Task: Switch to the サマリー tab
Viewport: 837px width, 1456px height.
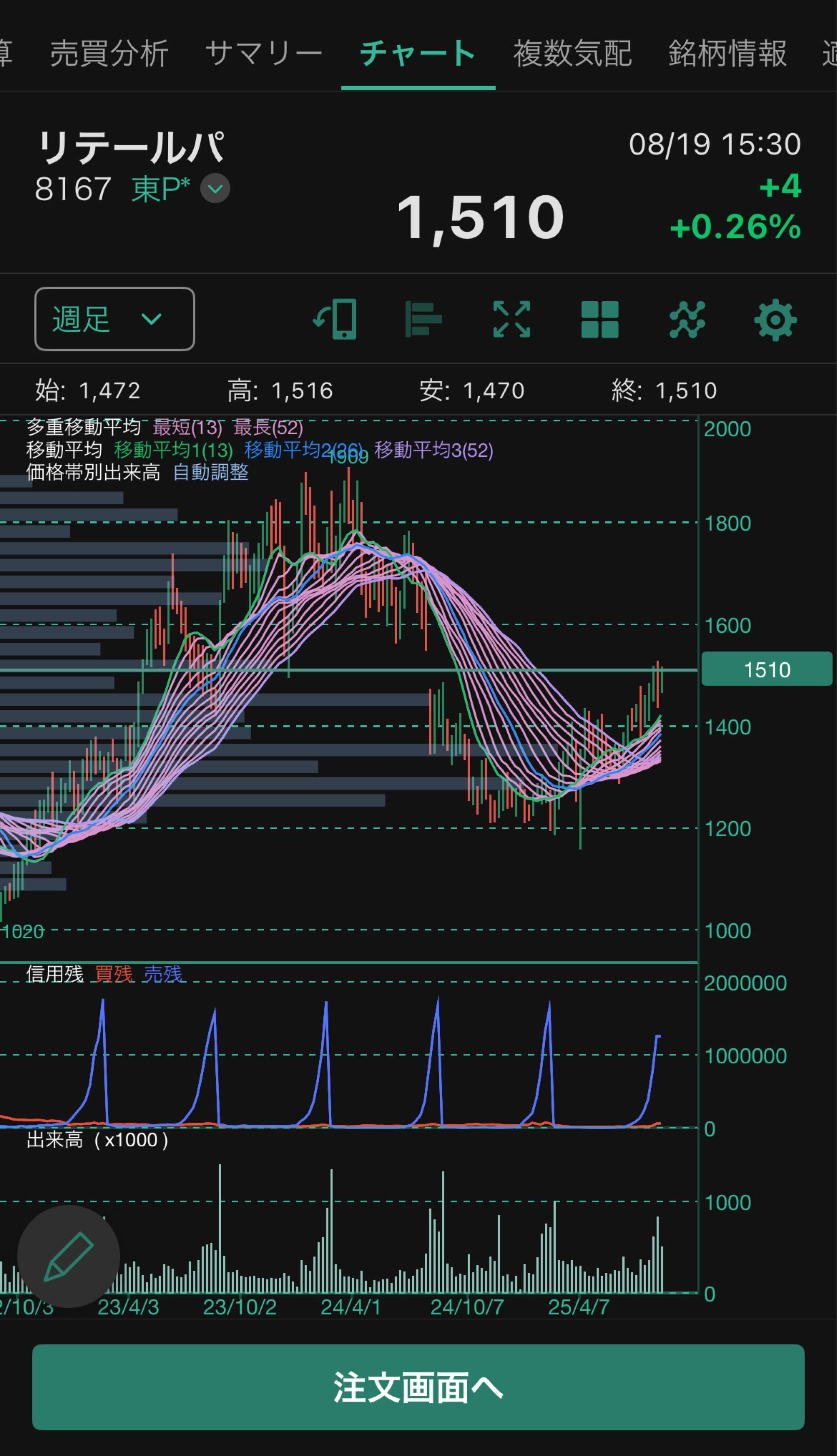Action: click(263, 53)
